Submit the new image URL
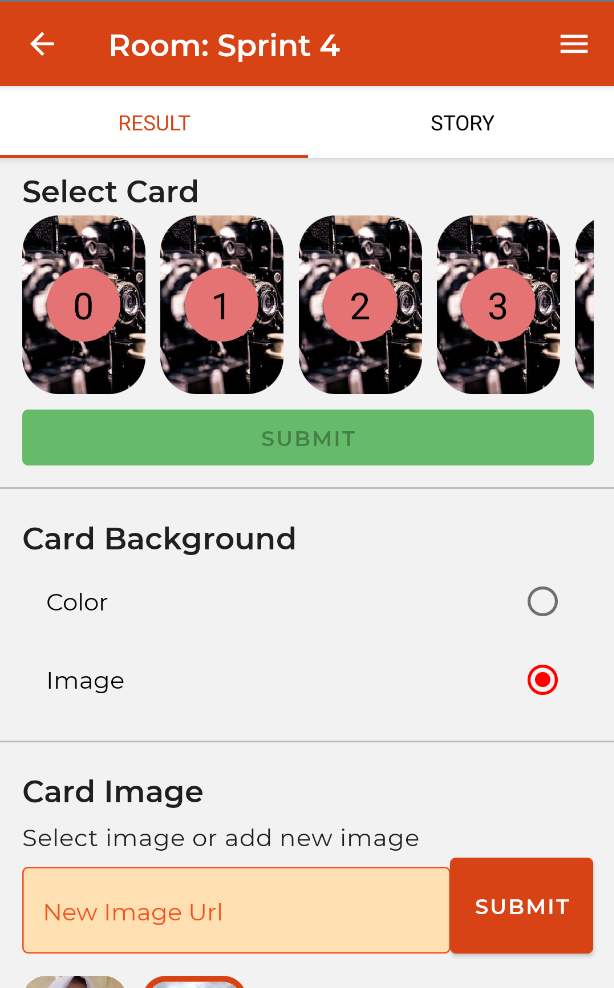 [521, 906]
